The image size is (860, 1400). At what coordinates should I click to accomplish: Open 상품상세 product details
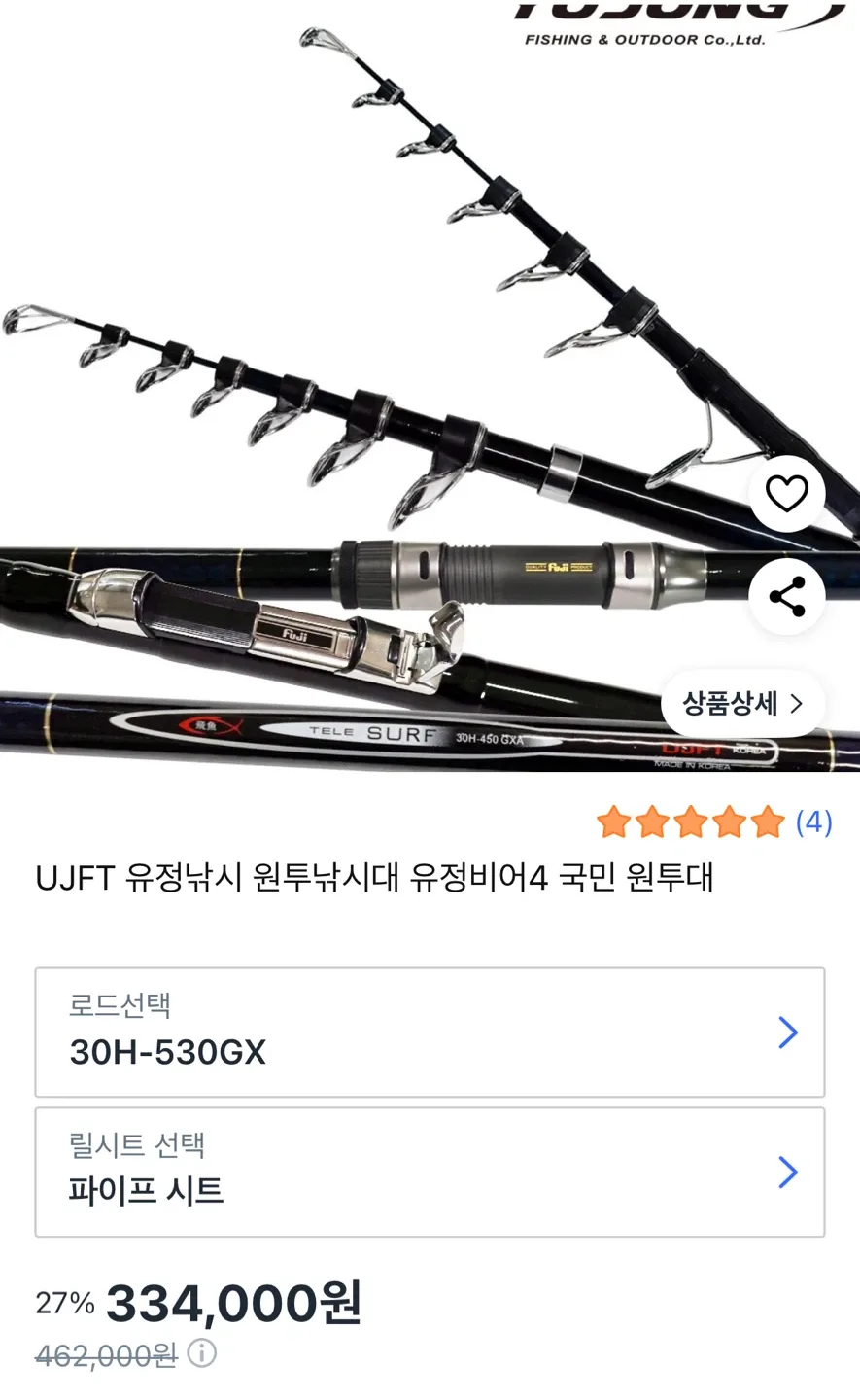click(742, 703)
